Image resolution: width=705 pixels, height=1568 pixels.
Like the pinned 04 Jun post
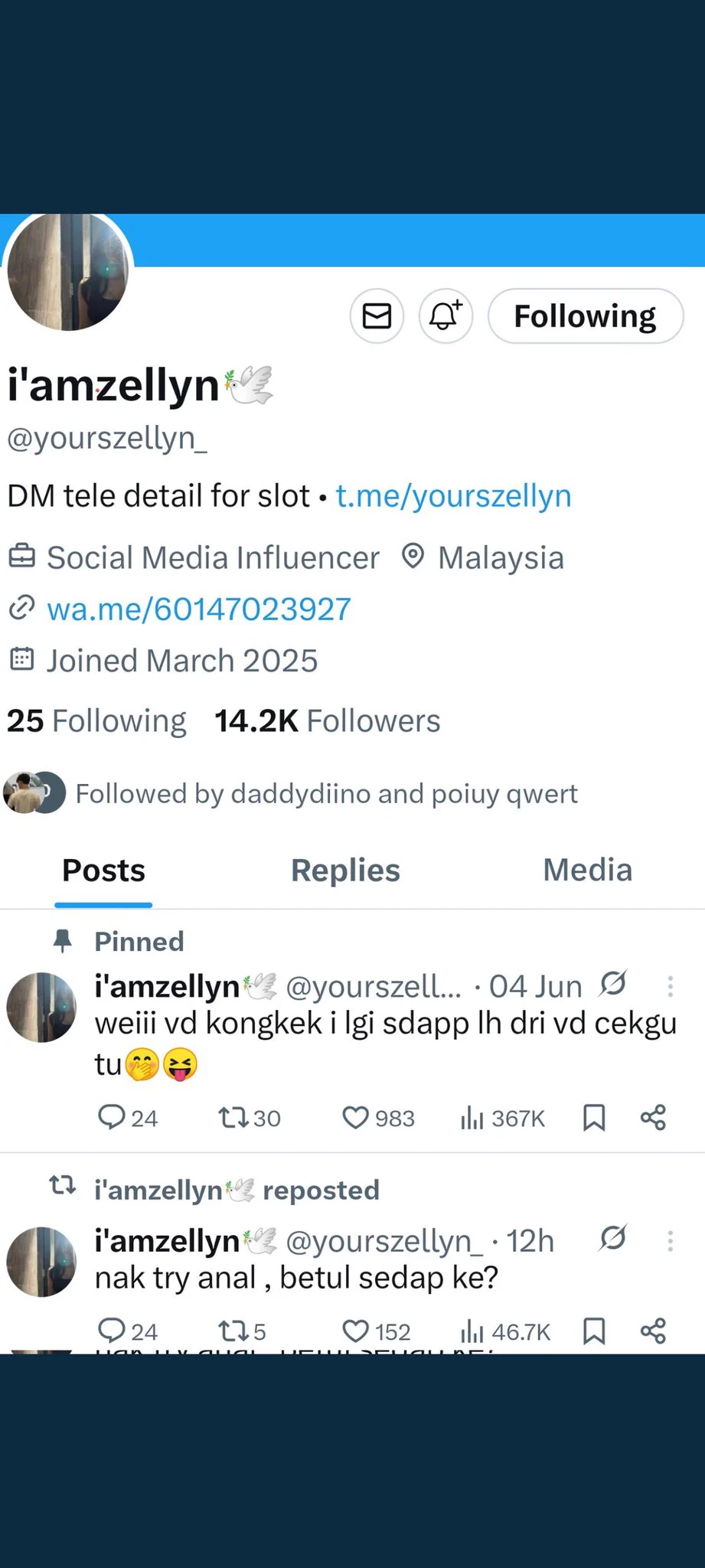tap(355, 1119)
